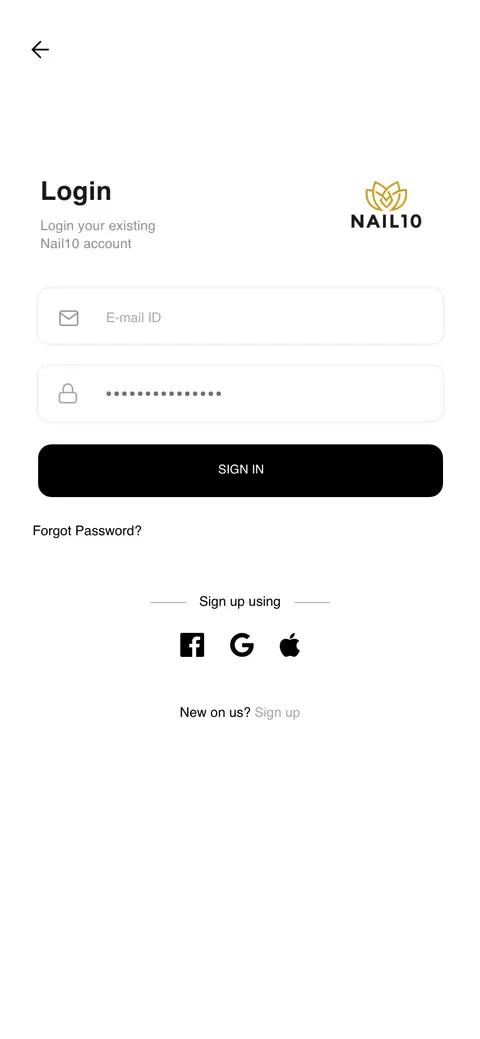Continue with the Google icon

[x=241, y=645]
